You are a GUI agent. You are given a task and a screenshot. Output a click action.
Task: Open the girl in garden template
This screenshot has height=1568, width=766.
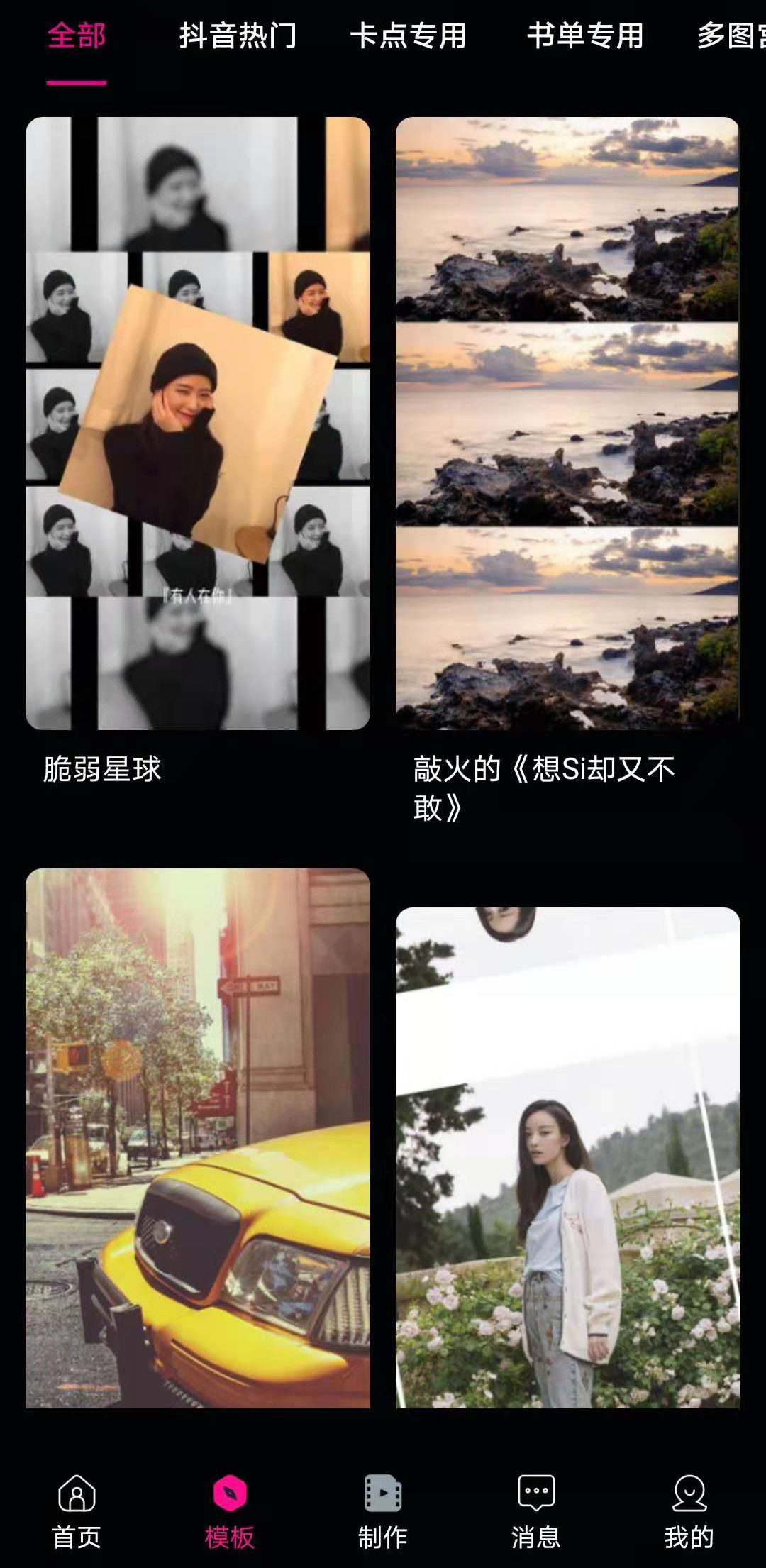(x=567, y=1156)
